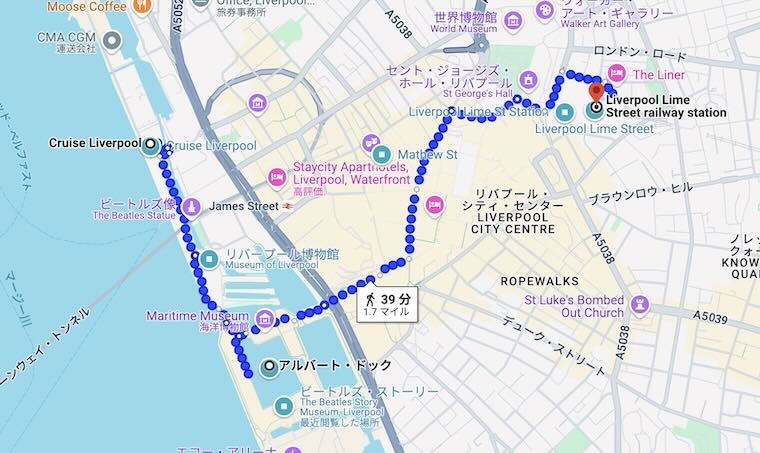760x453 pixels.
Task: Open The Liner hotel marker
Action: 616,74
